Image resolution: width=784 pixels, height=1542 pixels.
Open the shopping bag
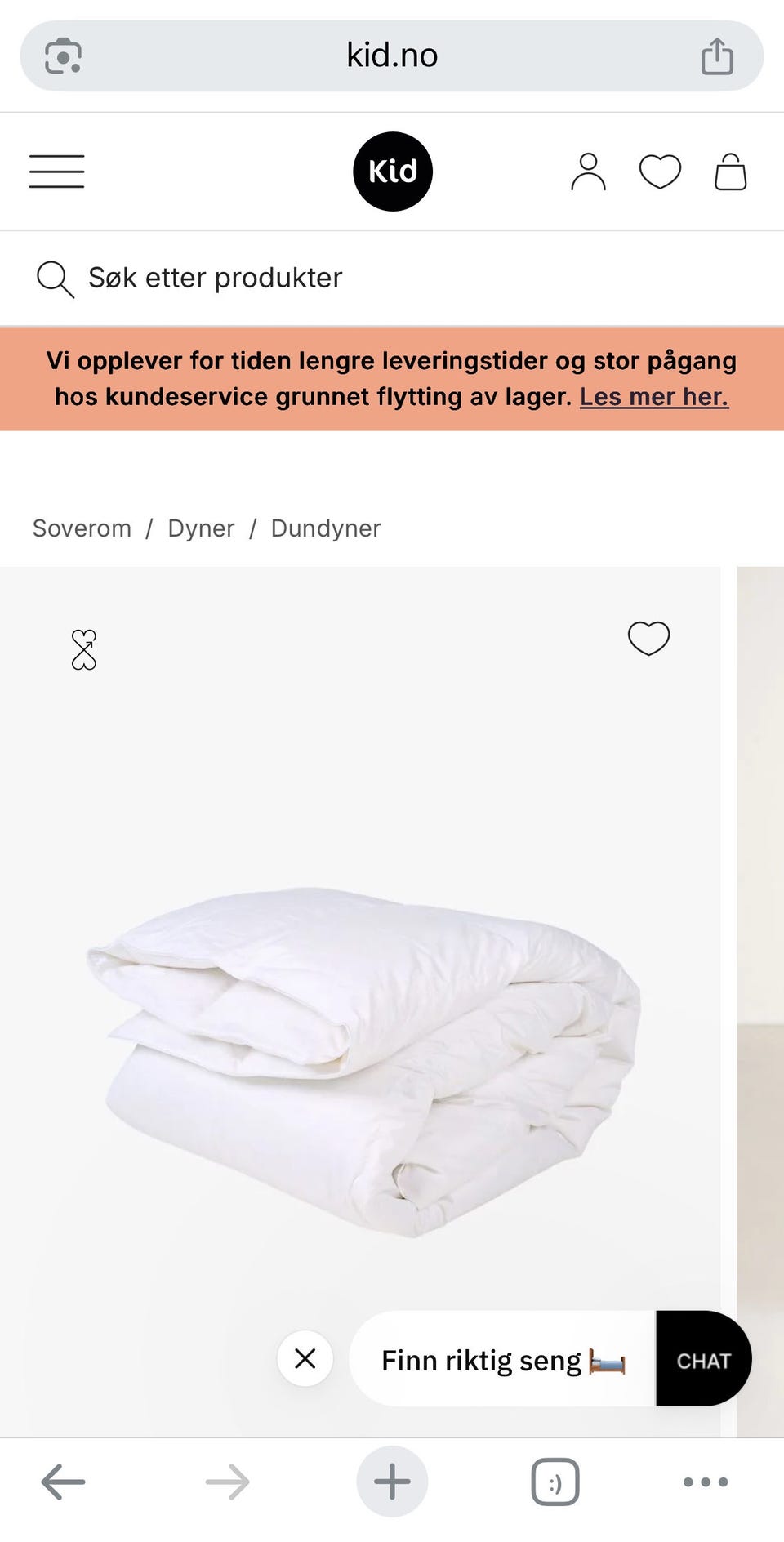[729, 172]
